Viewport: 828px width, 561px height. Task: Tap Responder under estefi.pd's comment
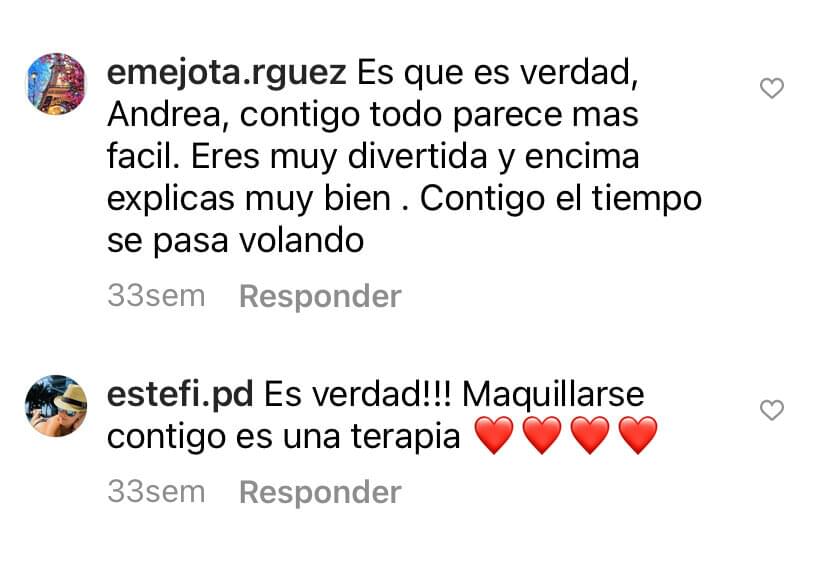(320, 492)
